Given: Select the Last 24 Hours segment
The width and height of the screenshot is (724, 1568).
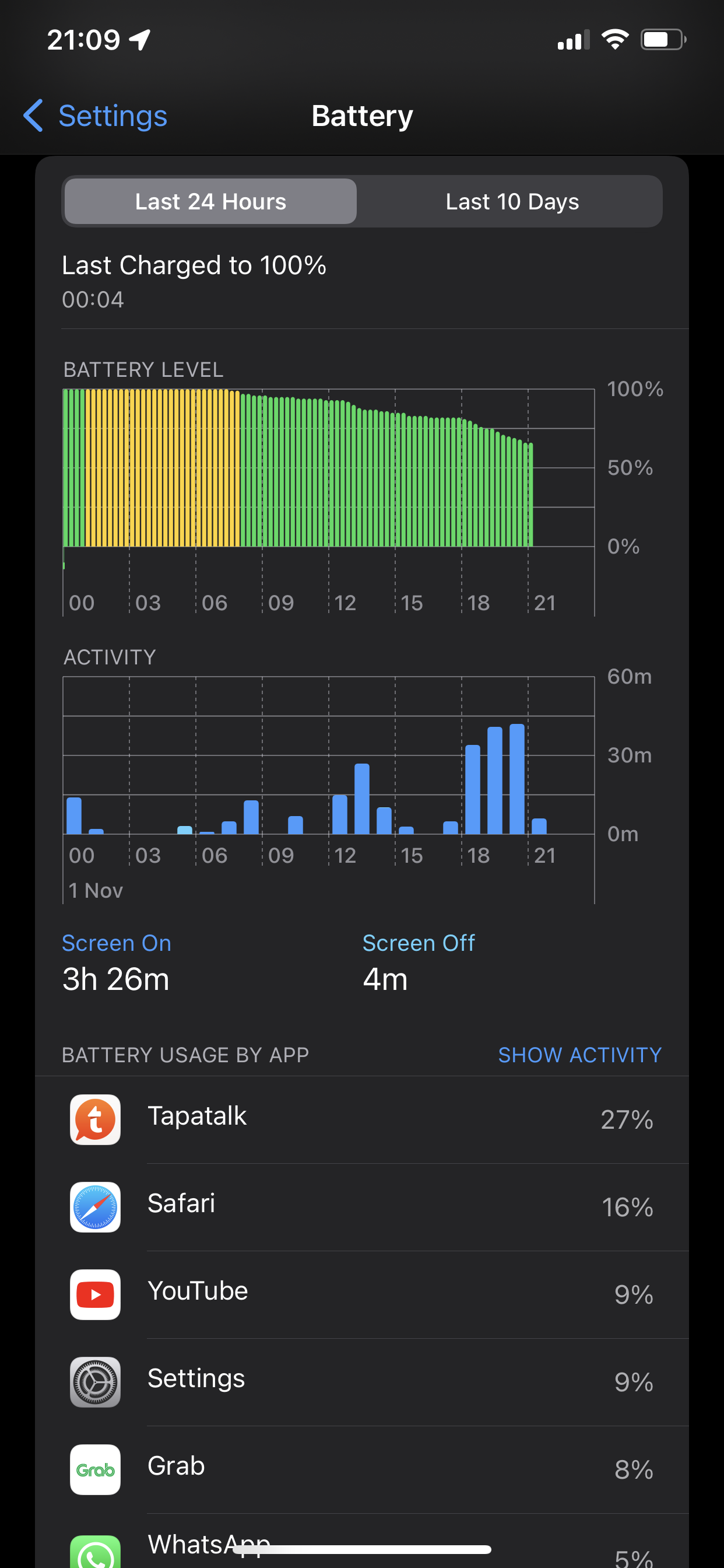Looking at the screenshot, I should [210, 201].
